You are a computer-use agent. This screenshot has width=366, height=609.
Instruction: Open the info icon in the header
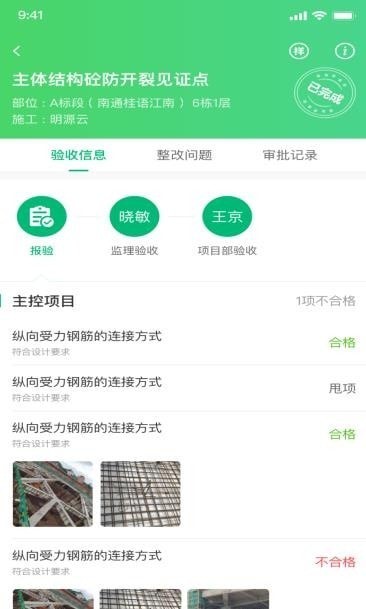(x=345, y=51)
